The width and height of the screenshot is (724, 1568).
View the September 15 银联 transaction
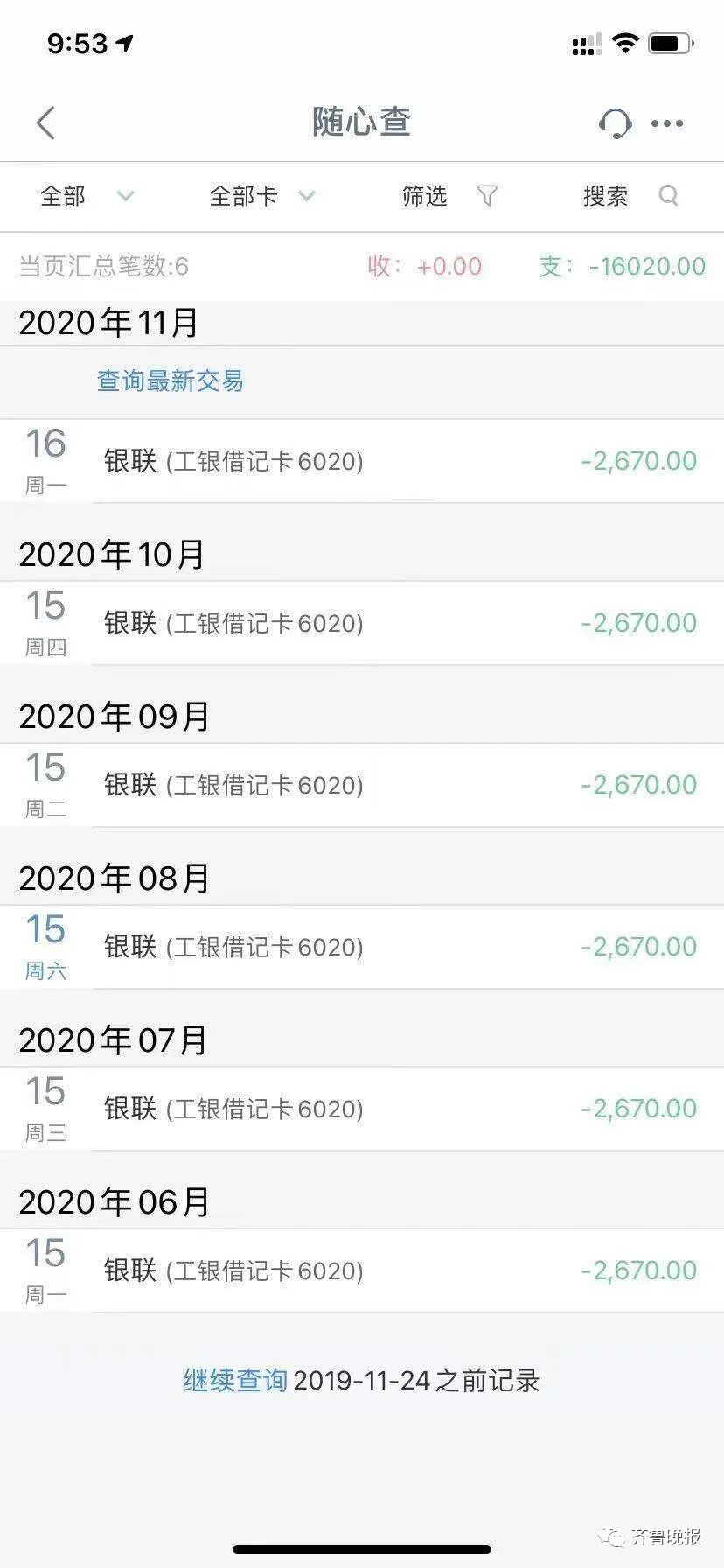(362, 785)
